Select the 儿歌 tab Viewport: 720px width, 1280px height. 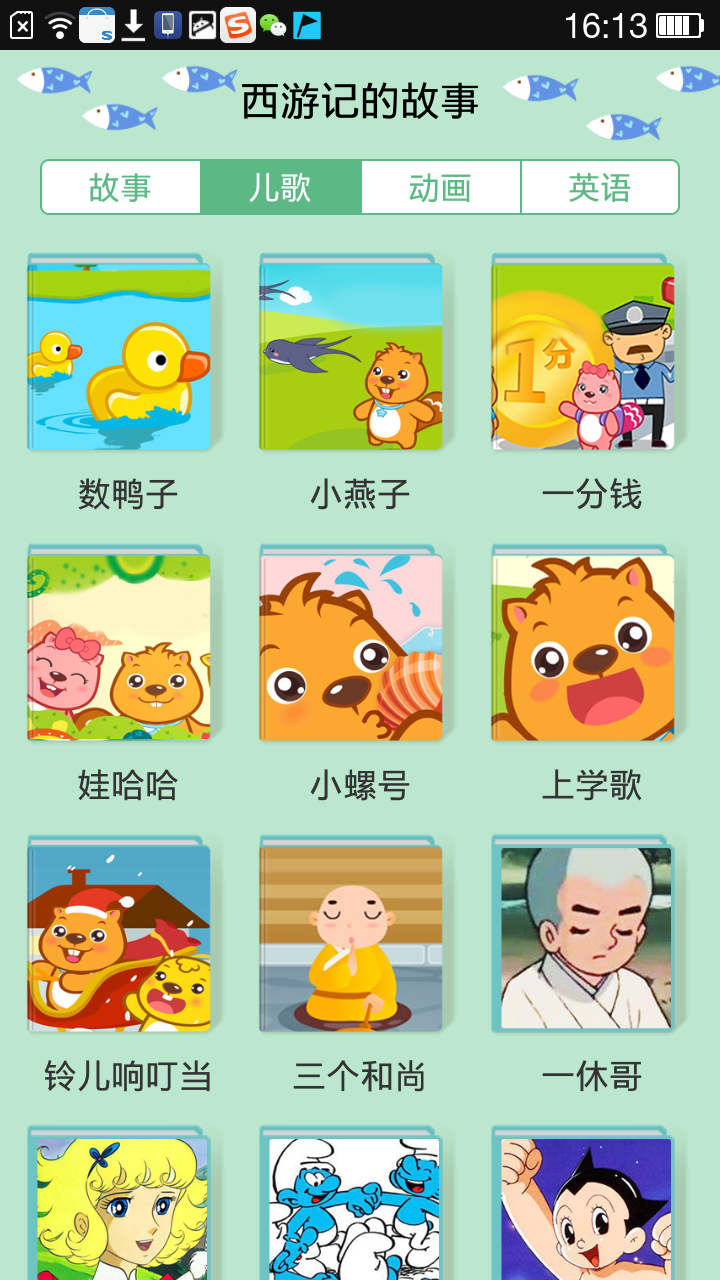point(281,187)
